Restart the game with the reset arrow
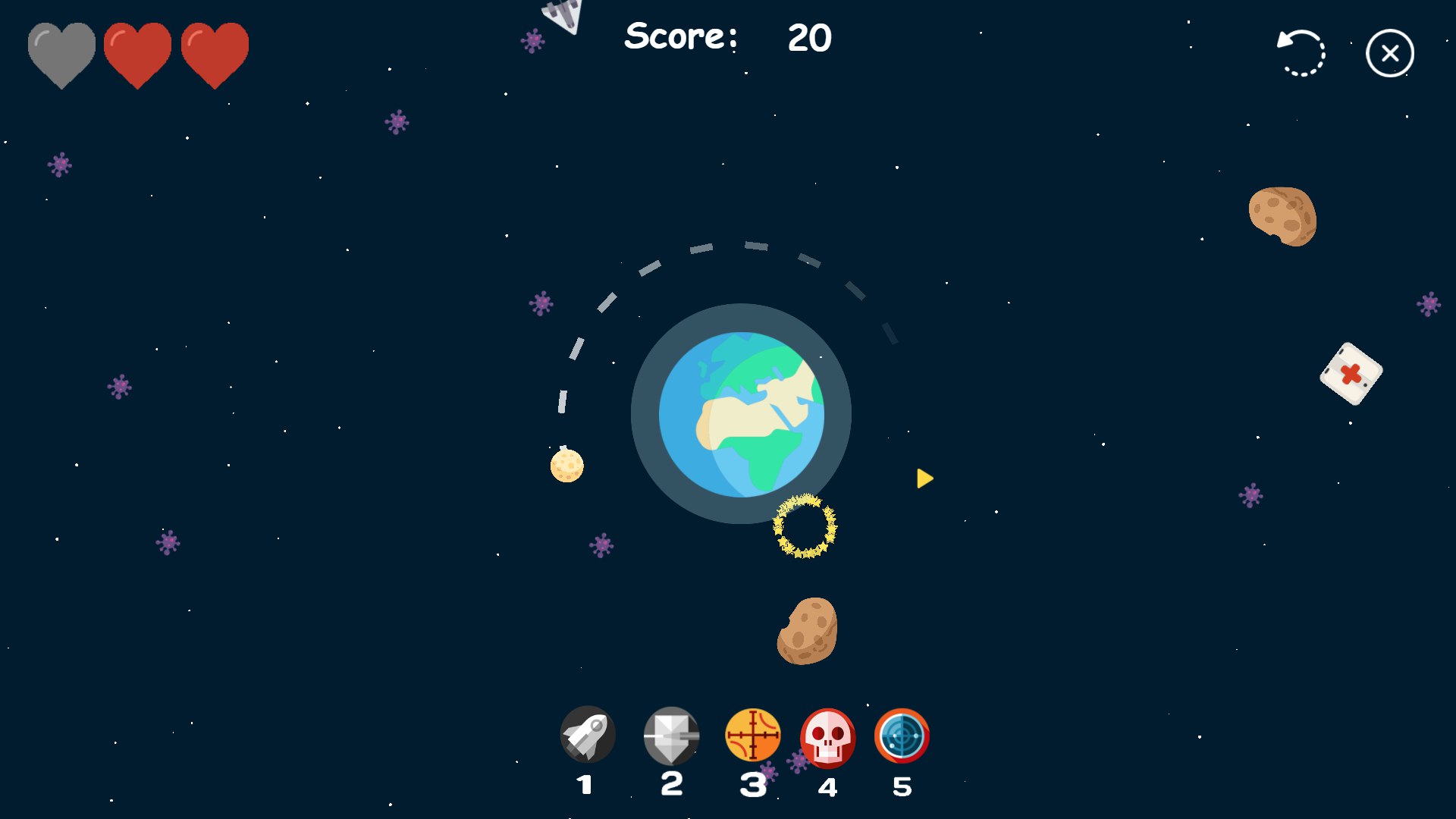The height and width of the screenshot is (819, 1456). point(1301,53)
